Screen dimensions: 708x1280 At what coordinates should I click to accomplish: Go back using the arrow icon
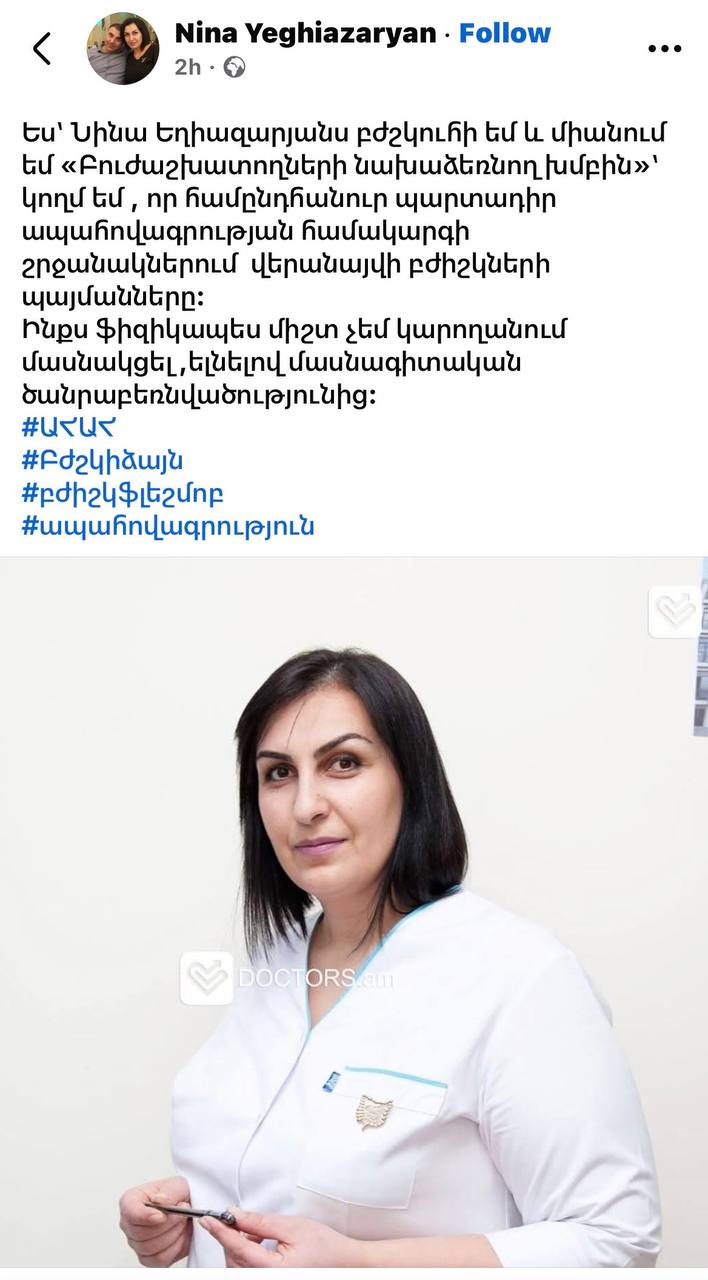click(x=42, y=48)
